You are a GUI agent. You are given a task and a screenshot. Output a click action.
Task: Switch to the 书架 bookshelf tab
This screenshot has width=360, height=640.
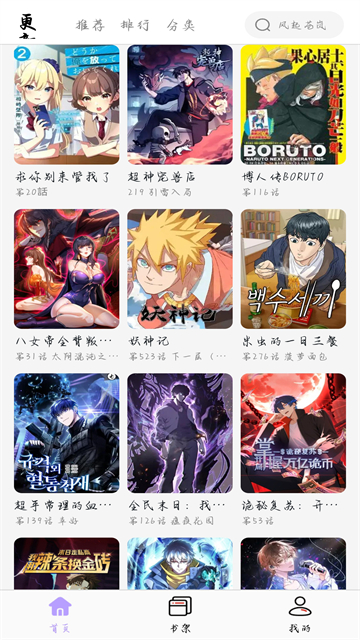pos(180,614)
